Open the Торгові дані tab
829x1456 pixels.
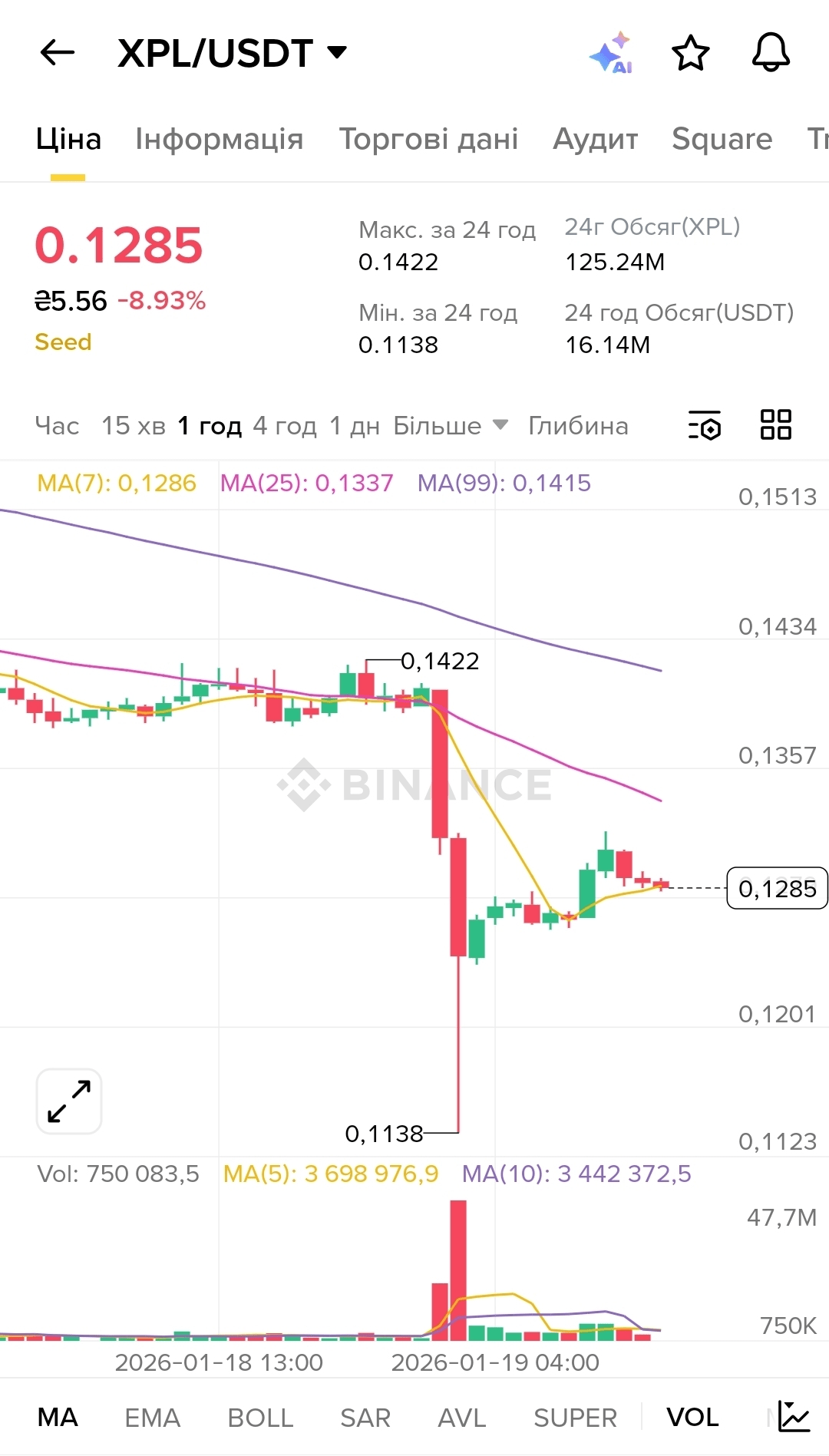pos(428,139)
